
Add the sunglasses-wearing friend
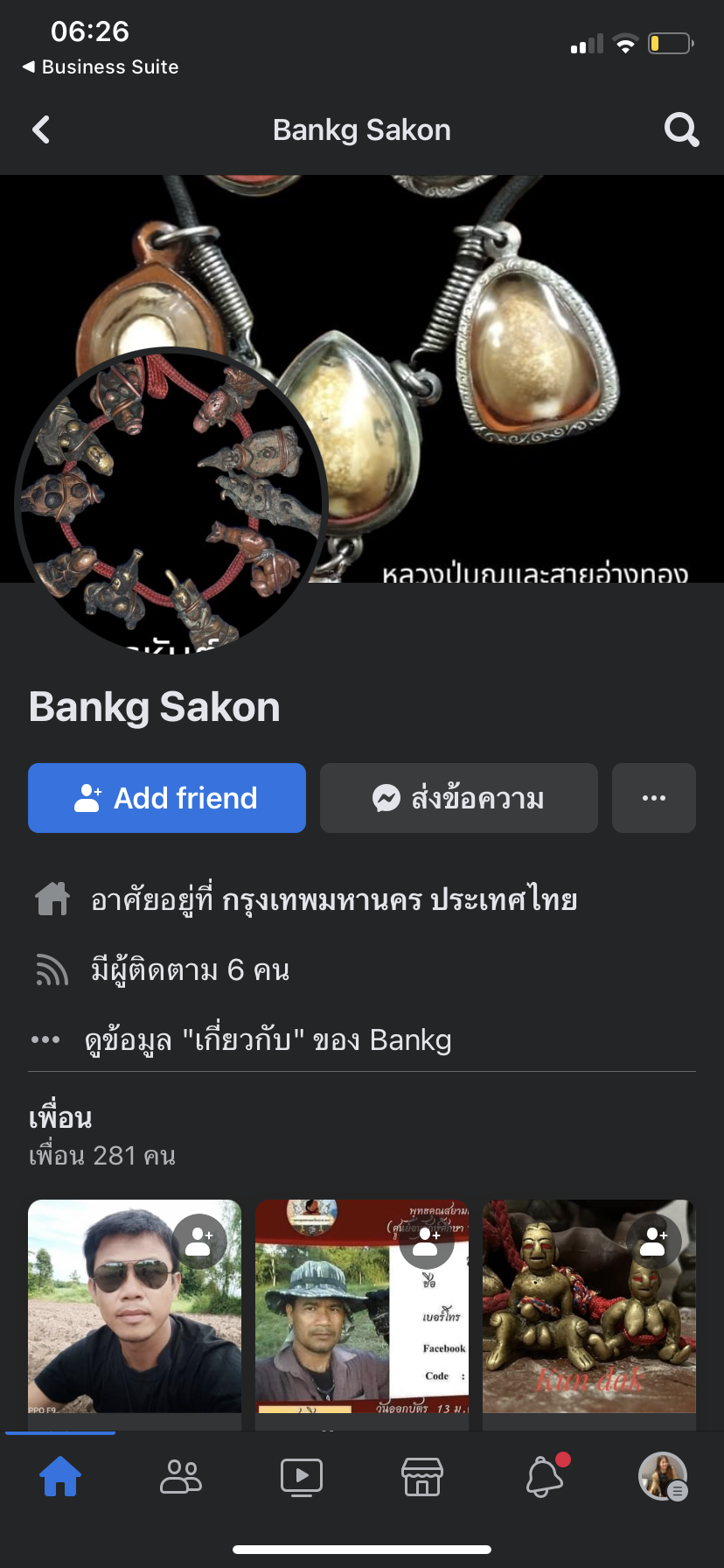click(199, 1241)
